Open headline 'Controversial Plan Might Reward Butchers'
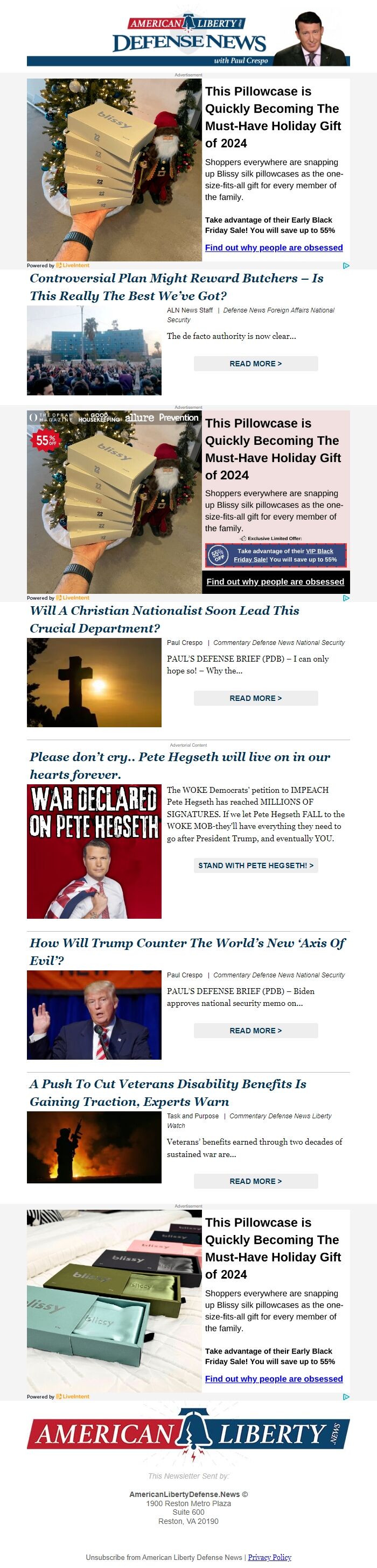This screenshot has height=1568, width=377. click(x=176, y=287)
